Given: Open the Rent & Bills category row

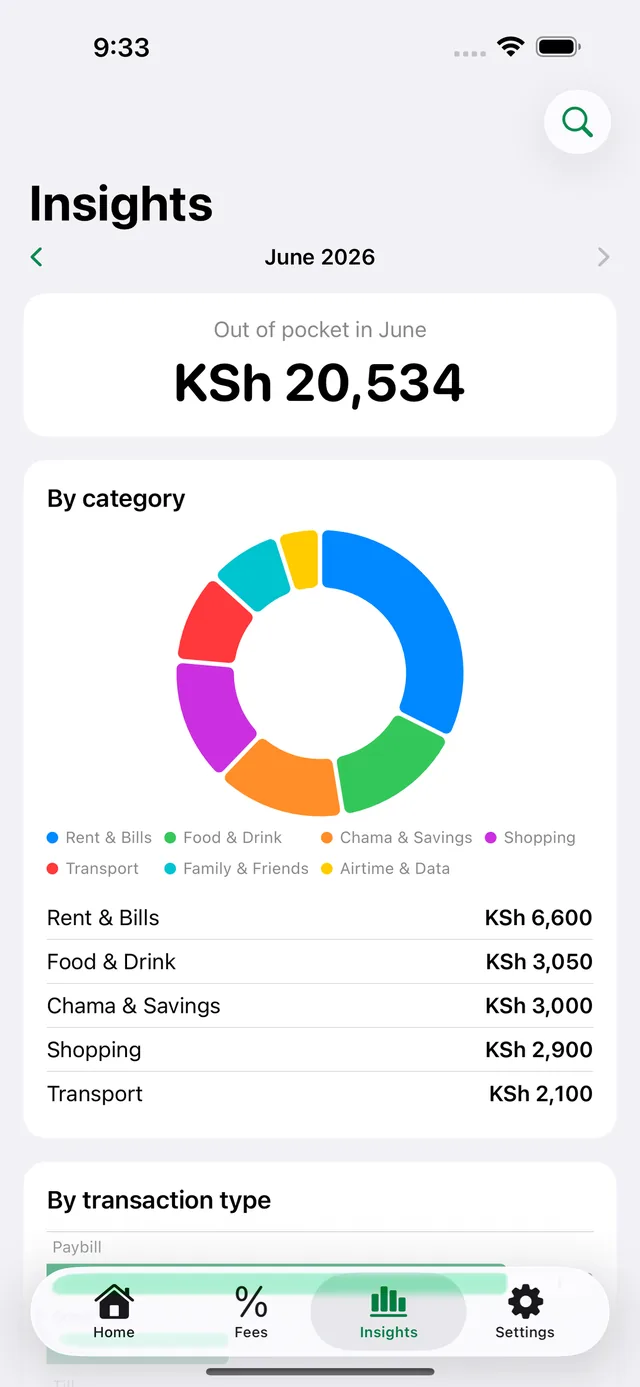Looking at the screenshot, I should click(x=320, y=918).
